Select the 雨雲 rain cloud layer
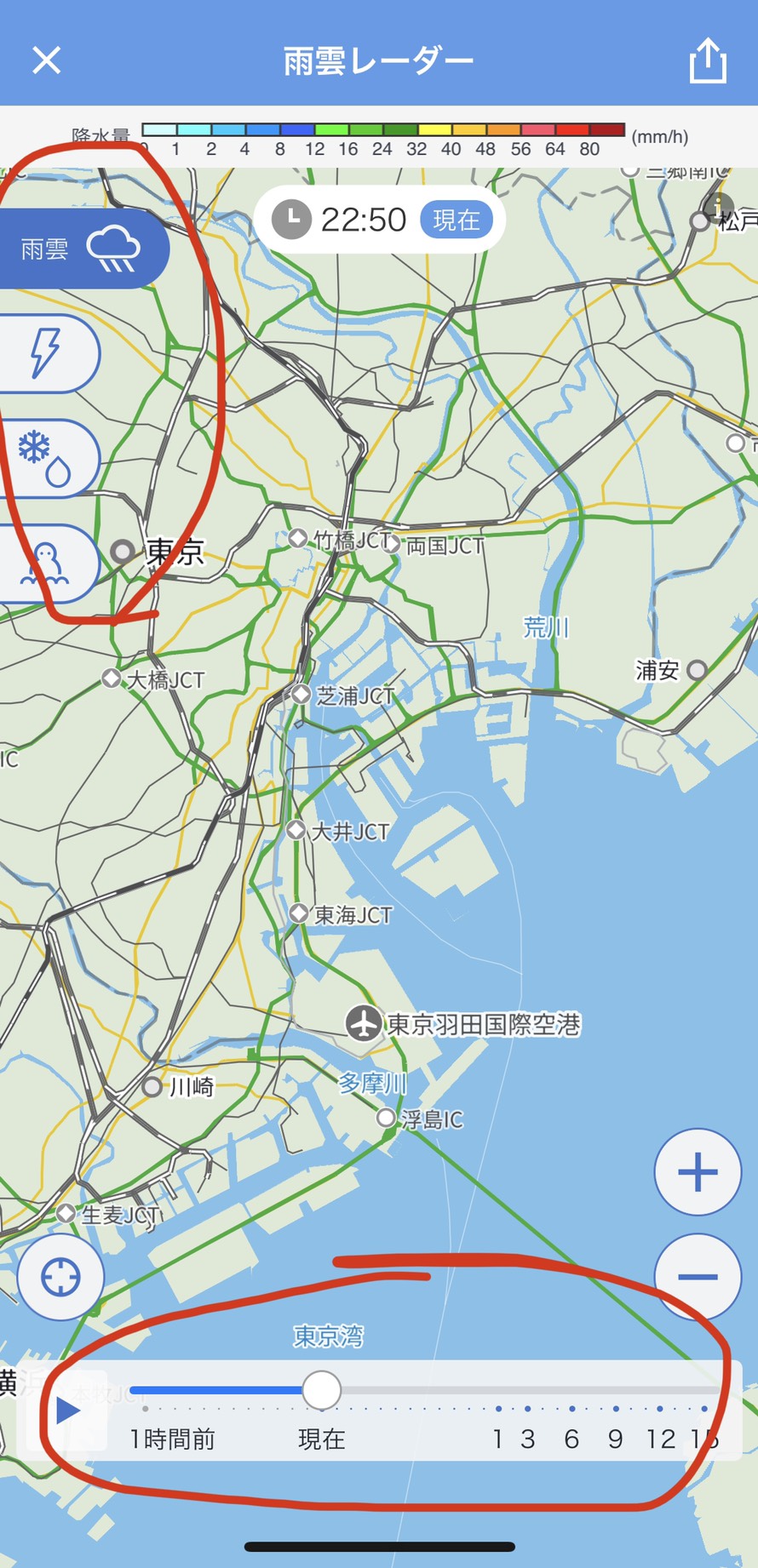 pos(83,249)
